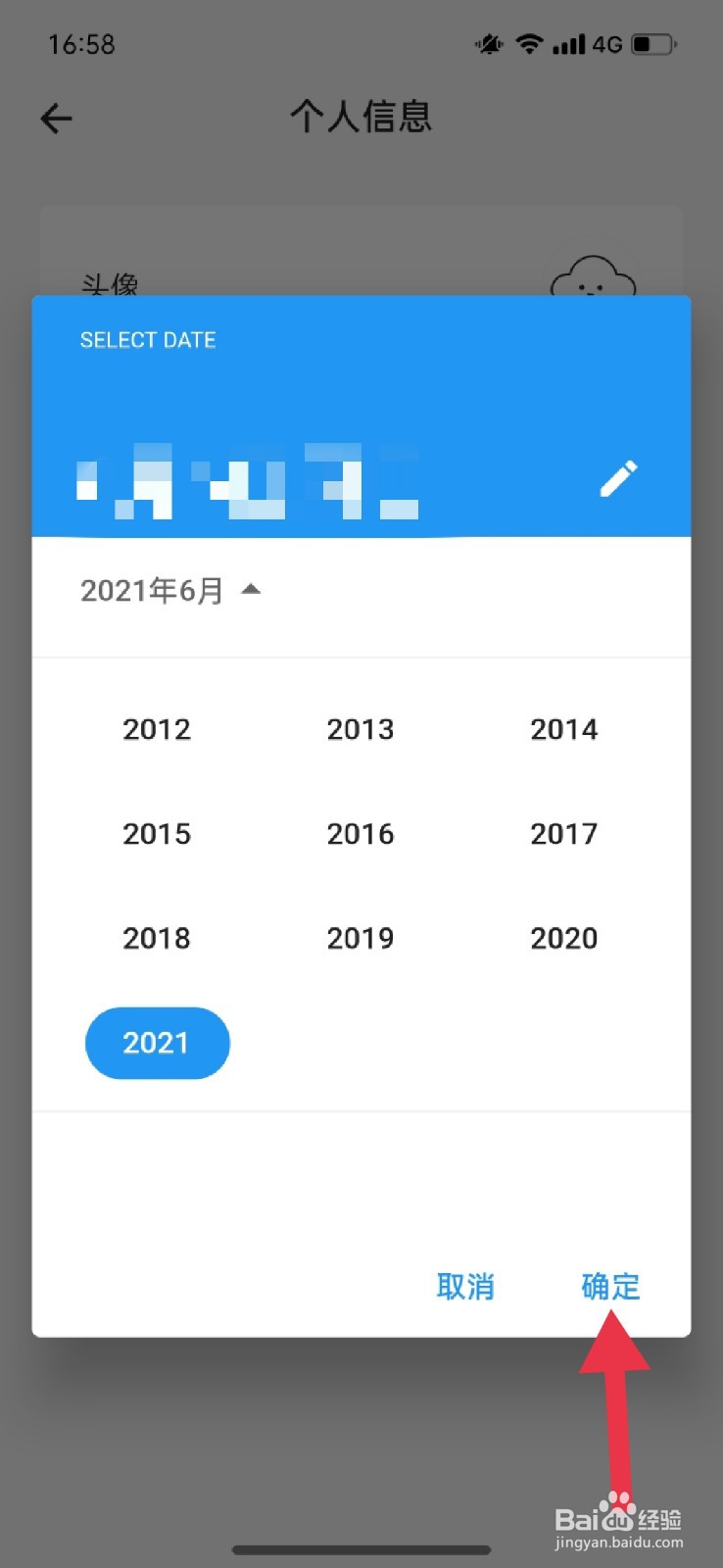Tap the Baidu 经验 logo watermark
The height and width of the screenshot is (1568, 723).
tap(621, 1518)
